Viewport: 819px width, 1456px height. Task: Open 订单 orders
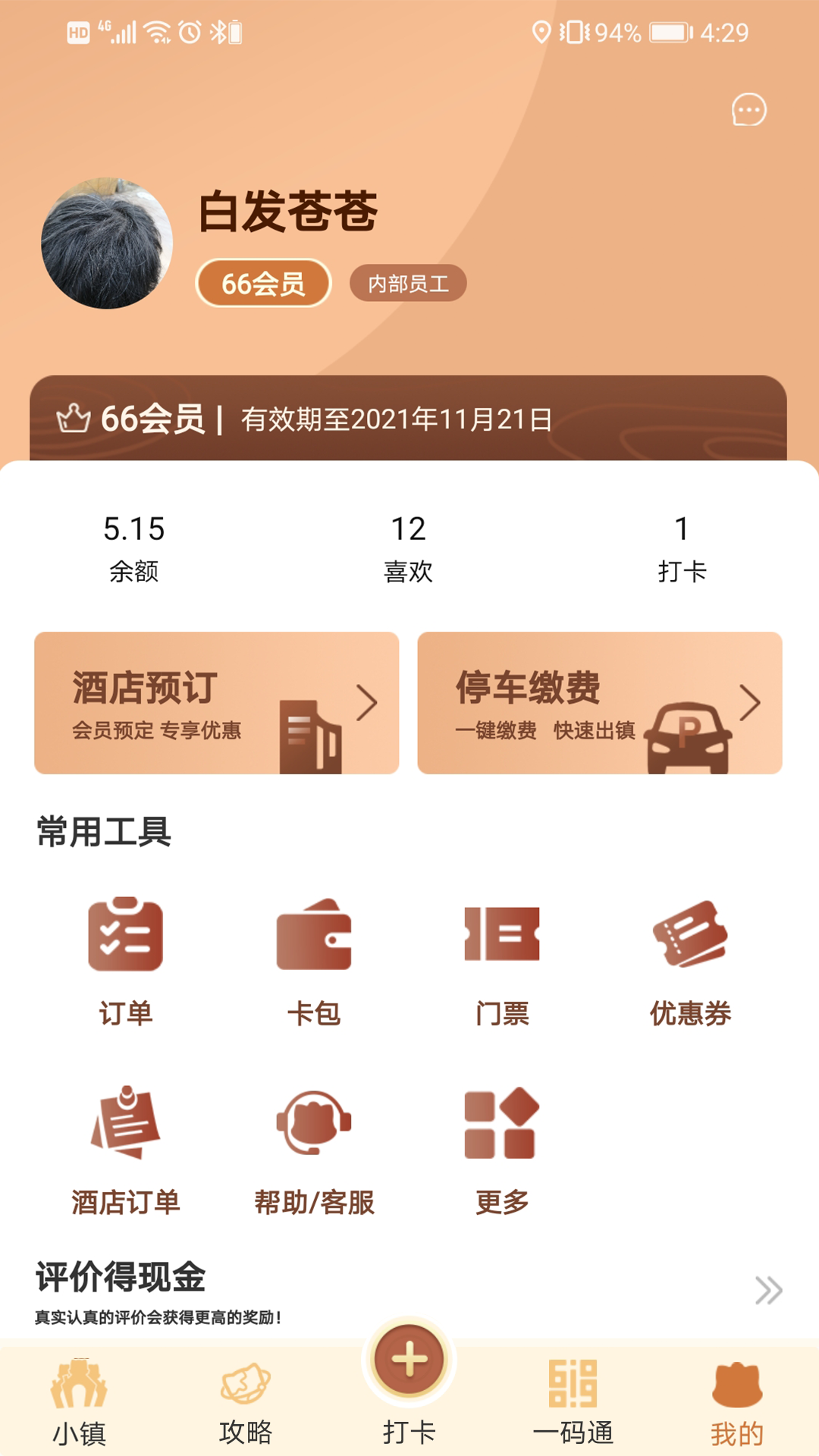(x=126, y=962)
